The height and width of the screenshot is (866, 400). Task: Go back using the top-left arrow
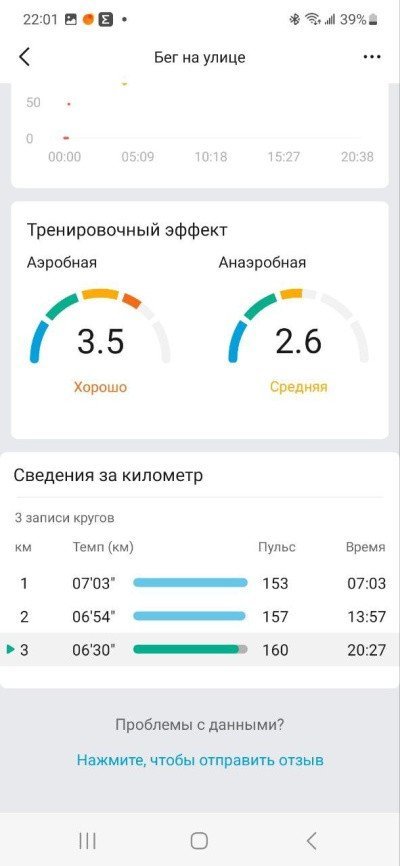[24, 57]
